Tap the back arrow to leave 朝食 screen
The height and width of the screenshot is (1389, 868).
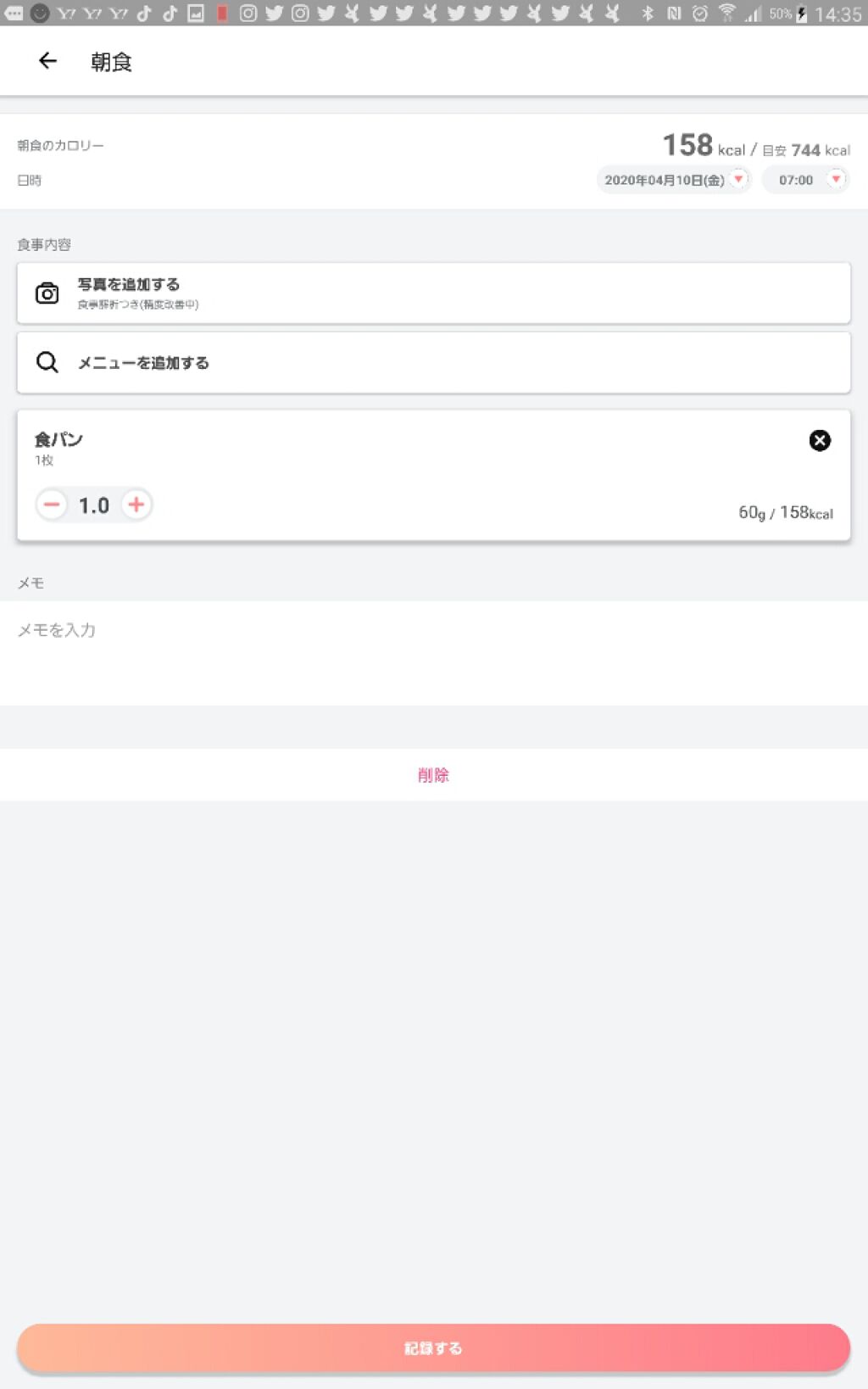coord(47,60)
